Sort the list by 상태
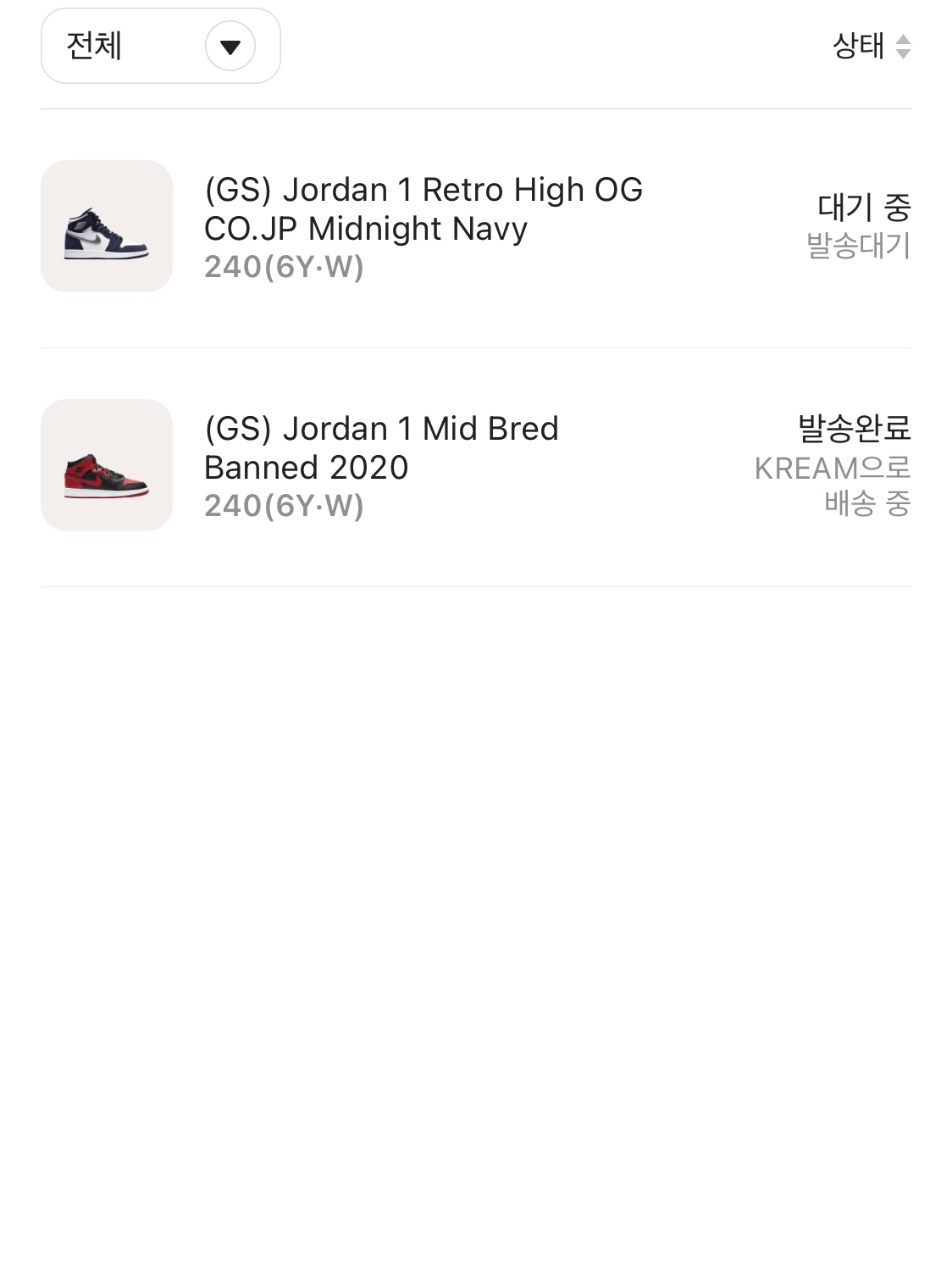The width and height of the screenshot is (952, 1271). pos(872,46)
